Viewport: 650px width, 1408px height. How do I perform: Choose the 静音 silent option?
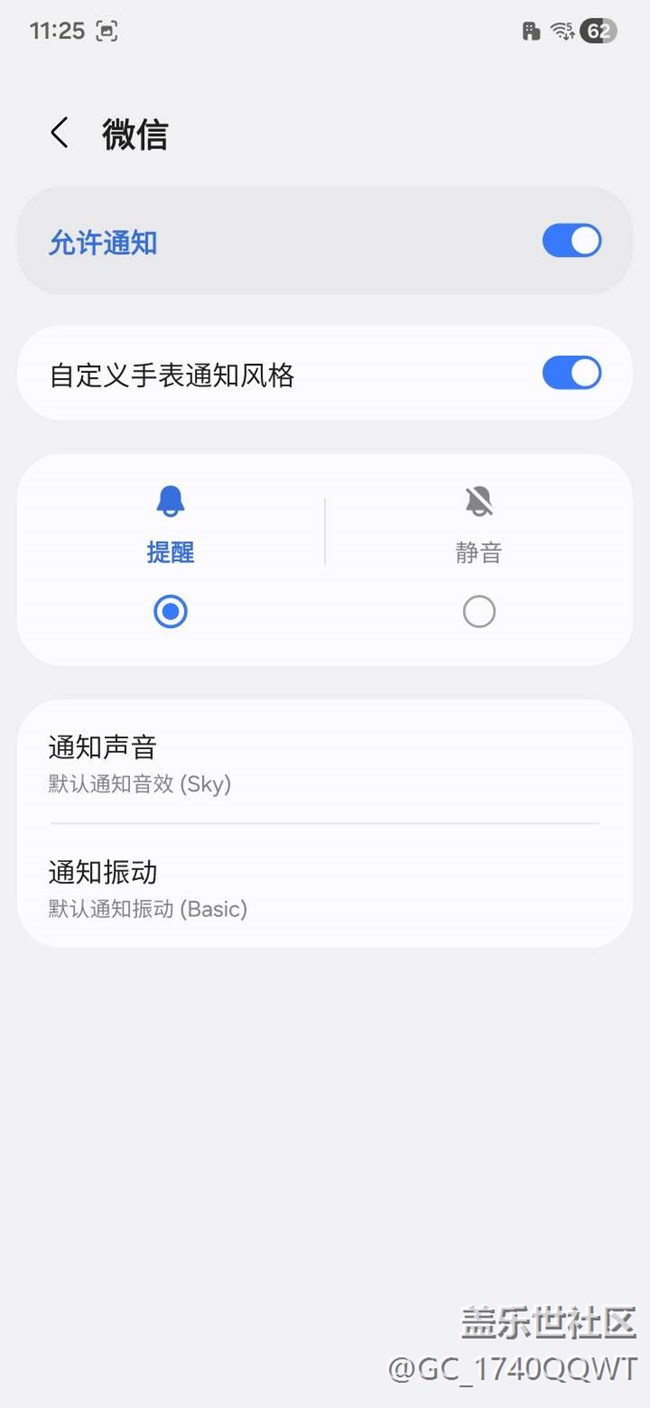[x=478, y=611]
